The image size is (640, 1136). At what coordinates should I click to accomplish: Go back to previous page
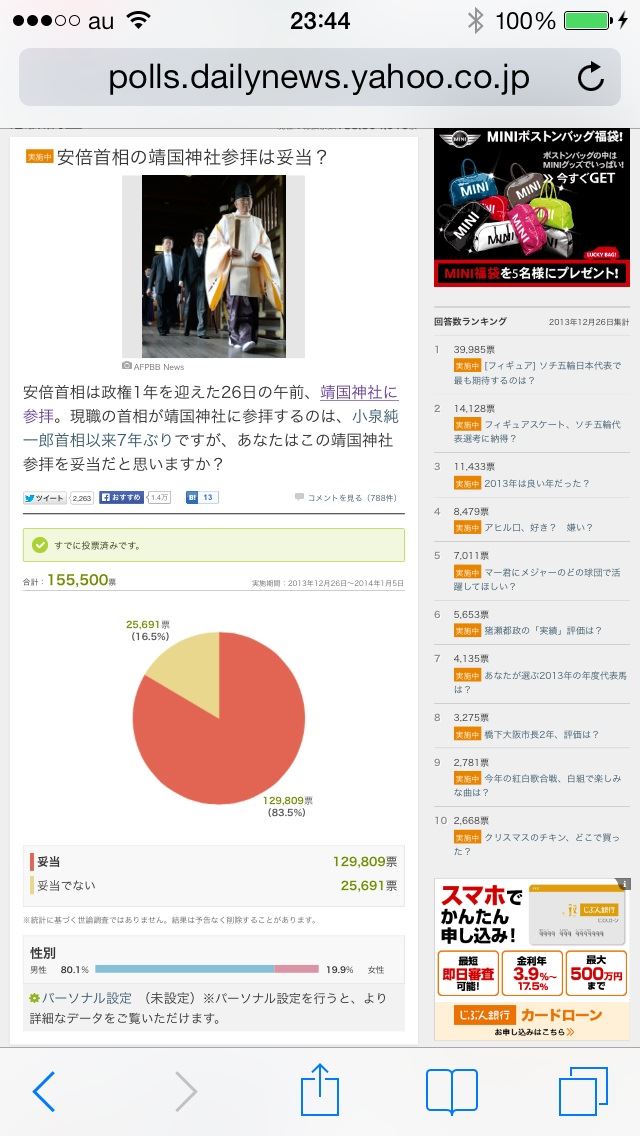[x=44, y=1091]
